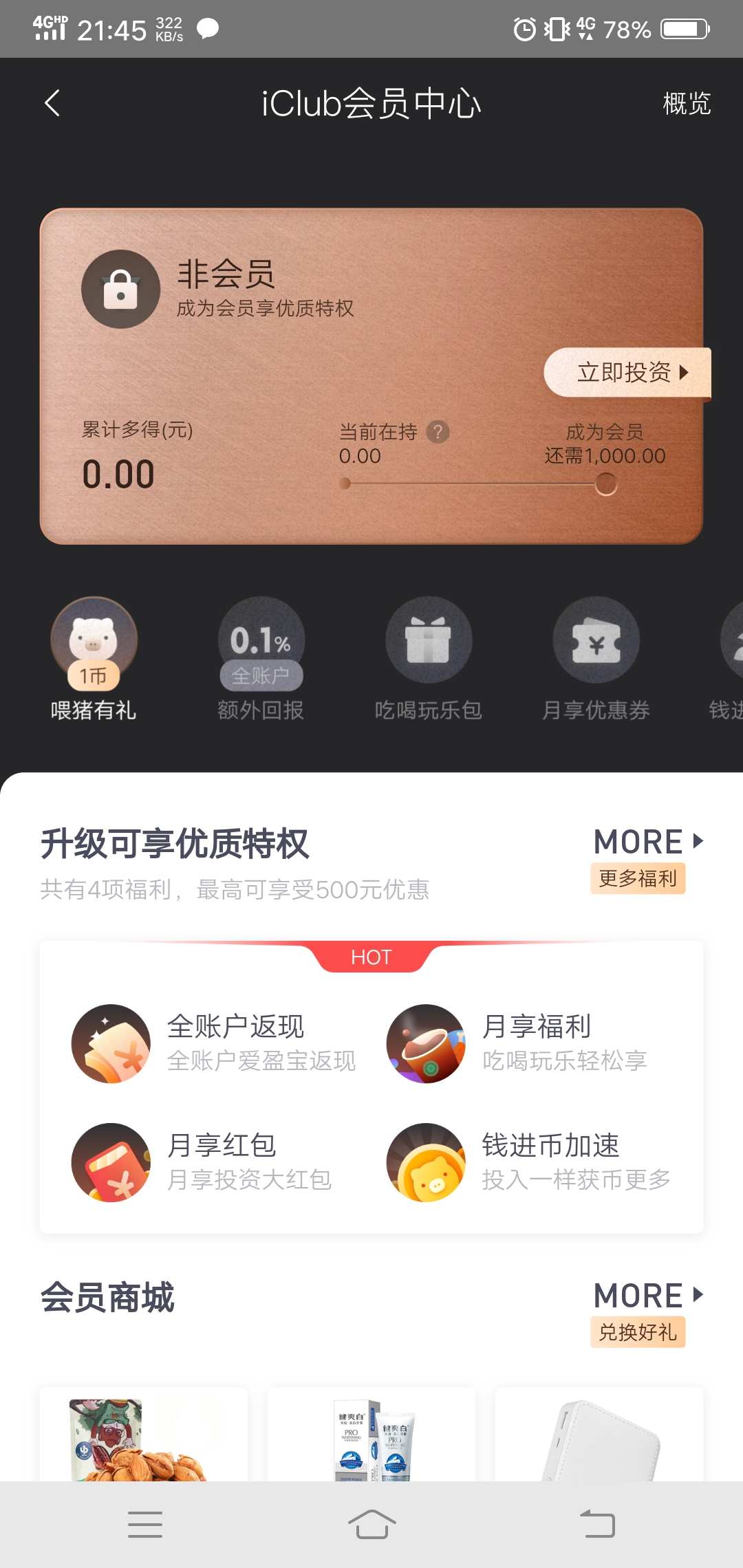
Task: Select the 额外回报 privilege
Action: tap(261, 658)
